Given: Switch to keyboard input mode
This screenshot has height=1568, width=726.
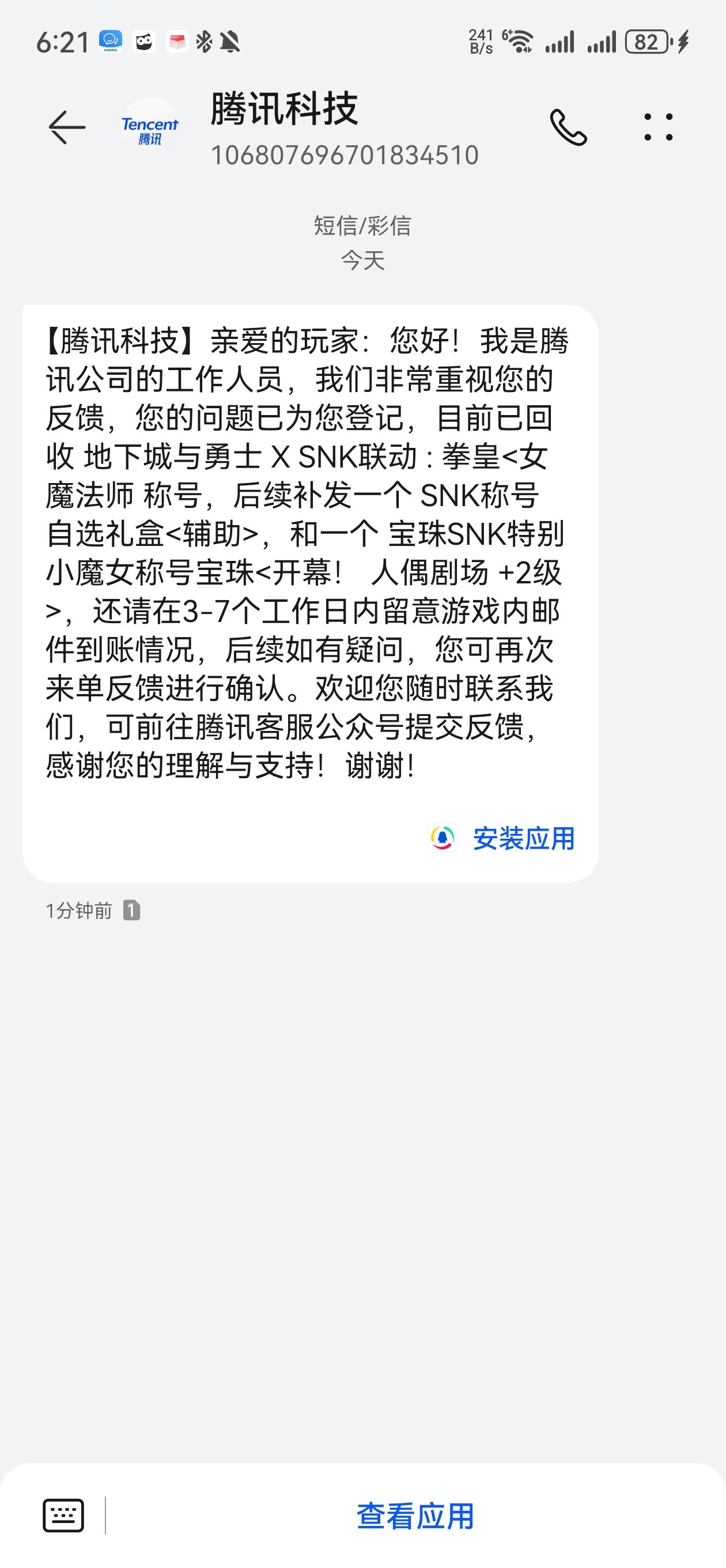Looking at the screenshot, I should pyautogui.click(x=63, y=1515).
